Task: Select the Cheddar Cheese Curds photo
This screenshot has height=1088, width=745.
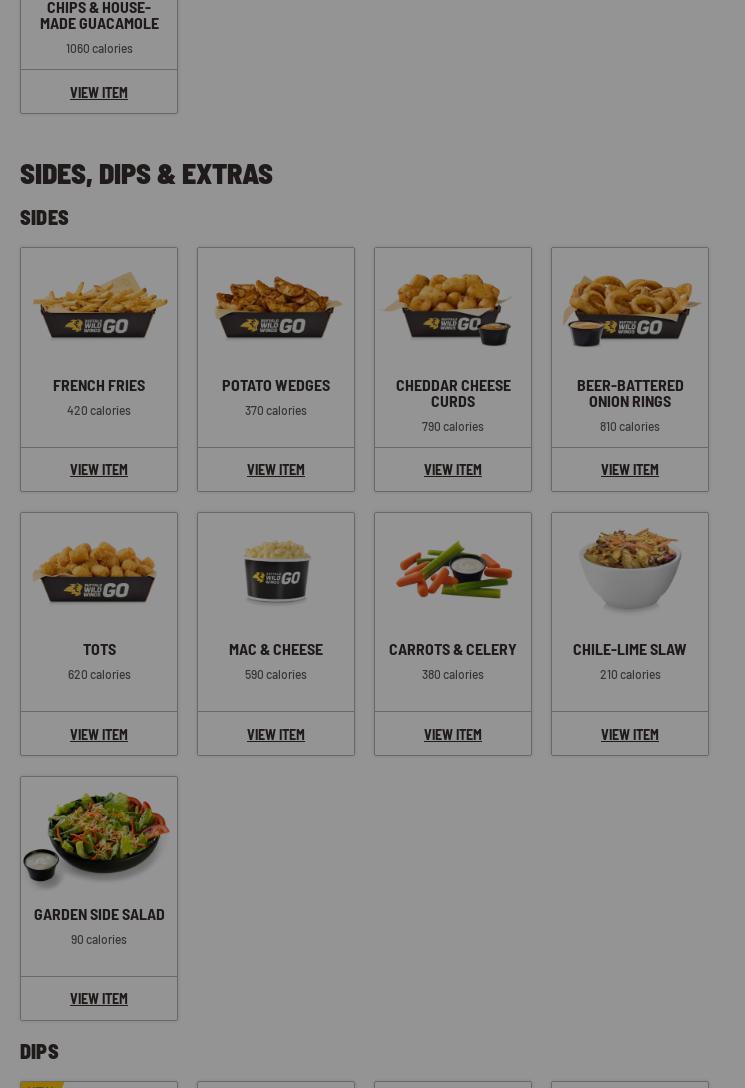Action: [x=453, y=307]
